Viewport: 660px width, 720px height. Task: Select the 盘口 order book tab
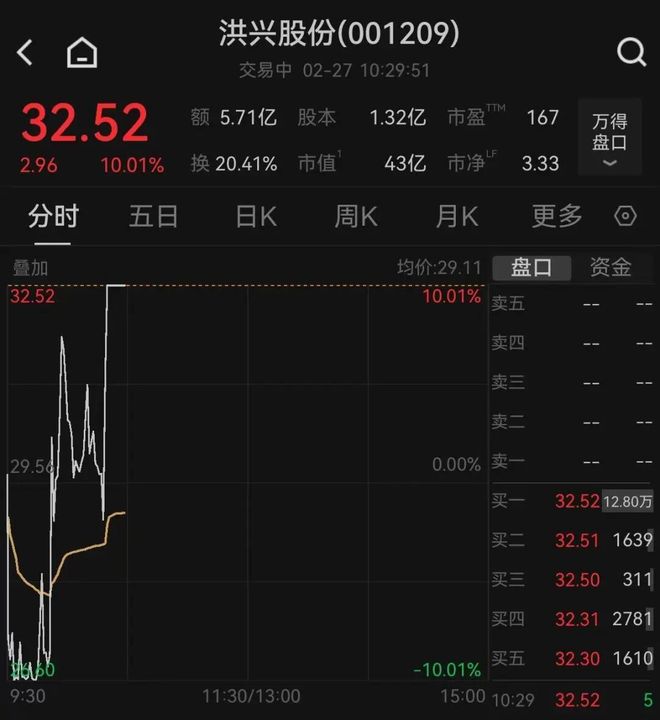coord(531,267)
